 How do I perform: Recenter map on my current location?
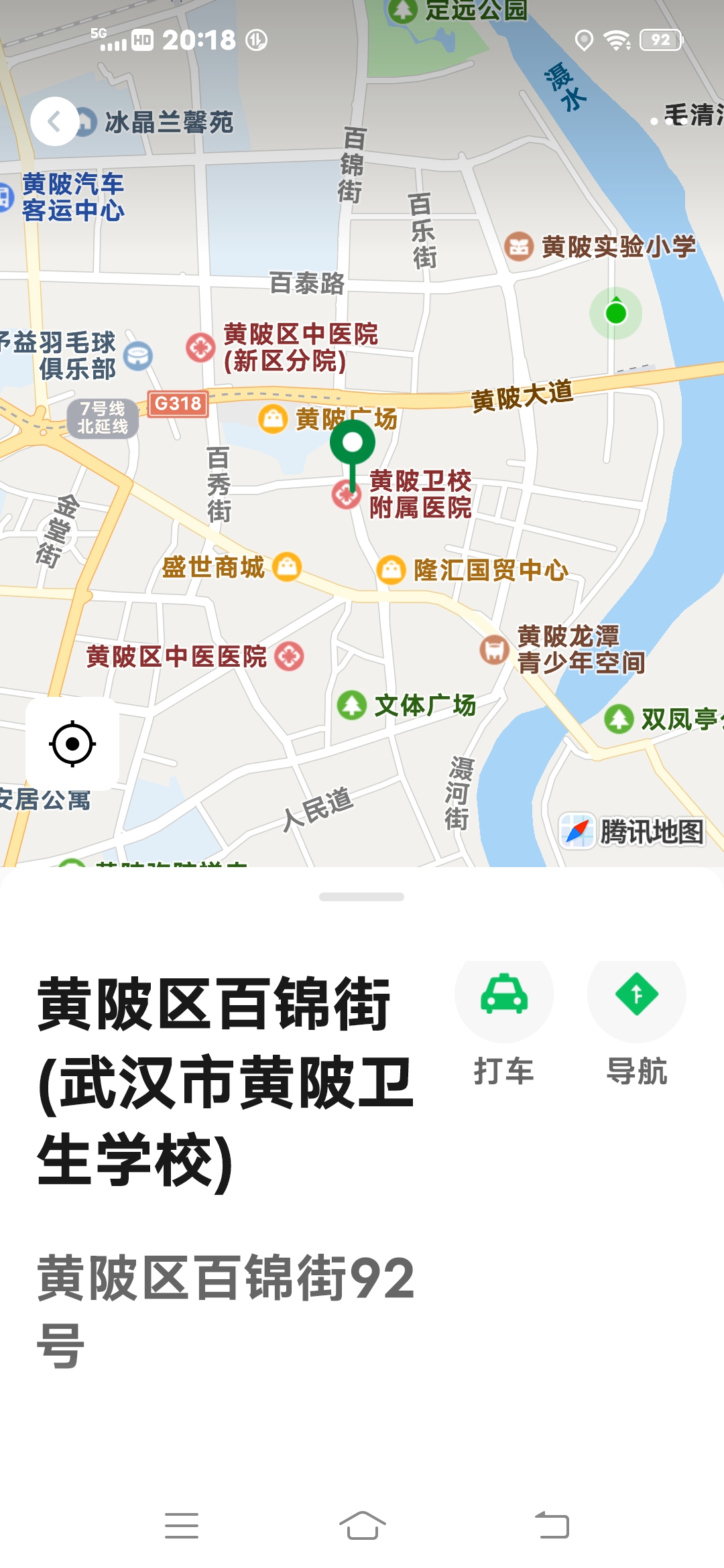coord(72,744)
